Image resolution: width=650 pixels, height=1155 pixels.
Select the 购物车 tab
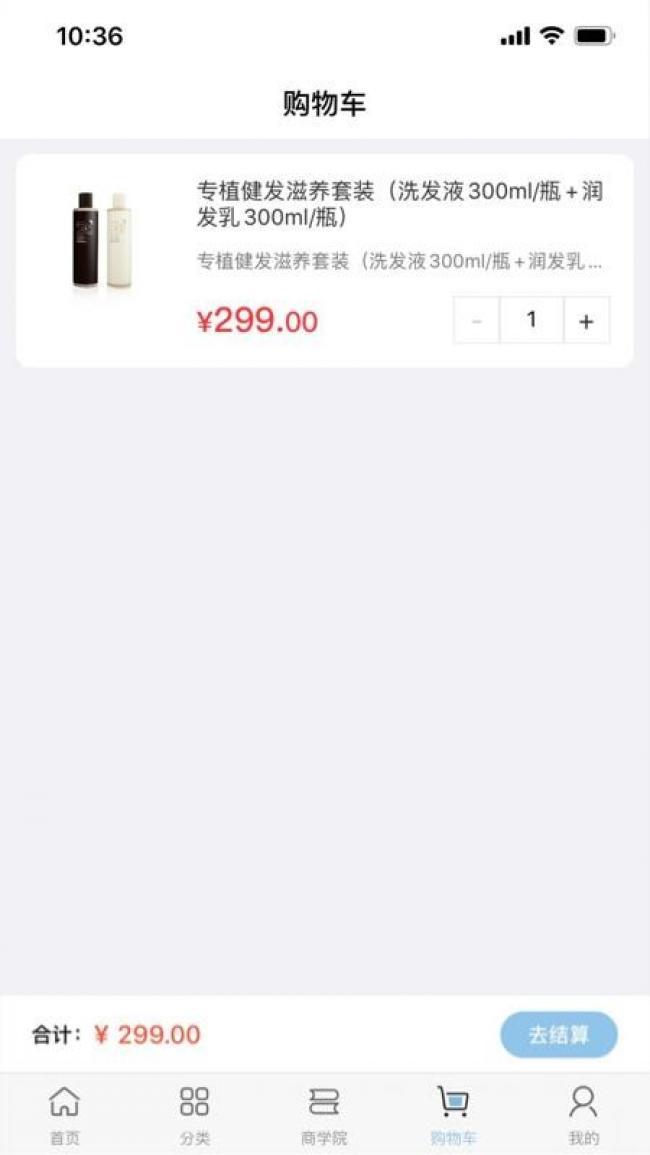[x=453, y=1115]
